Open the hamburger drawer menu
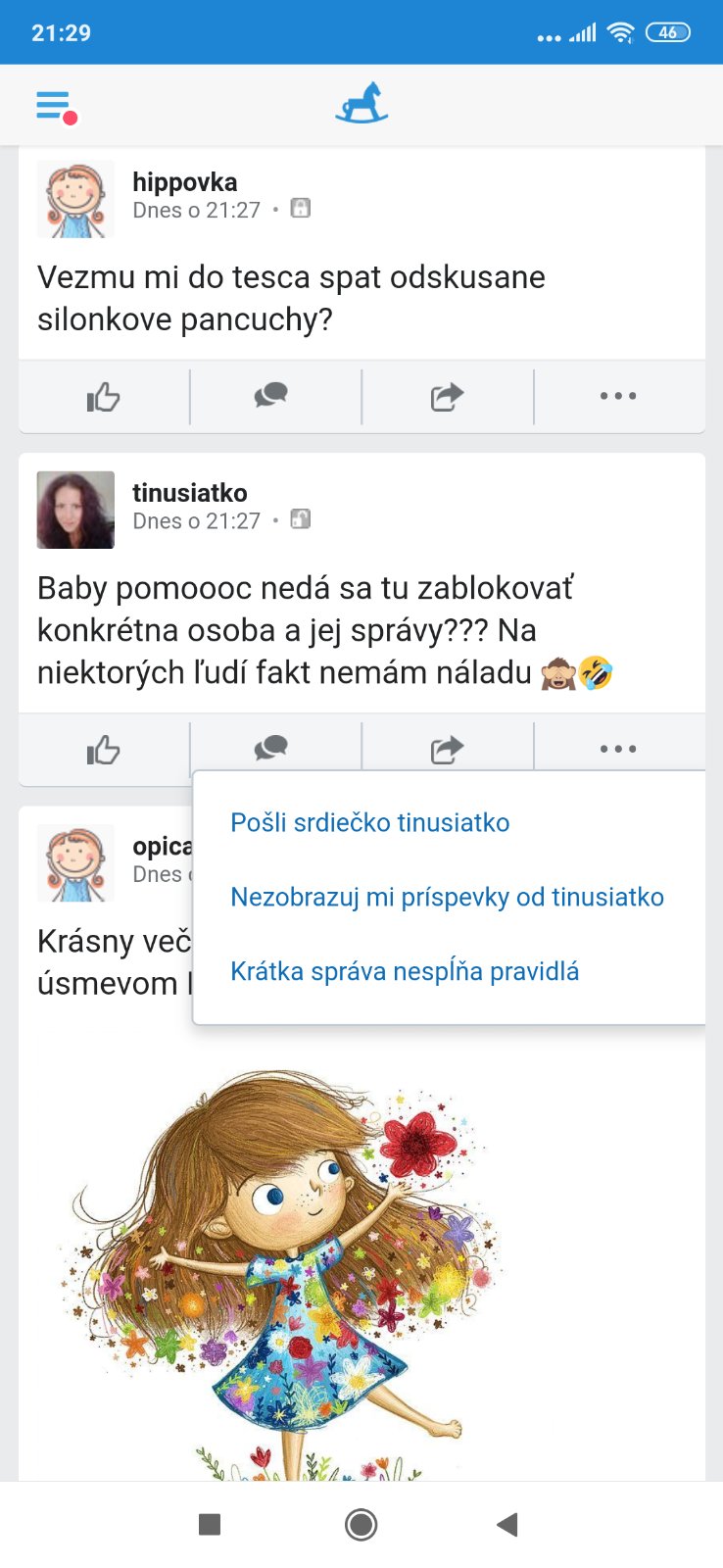 click(54, 105)
